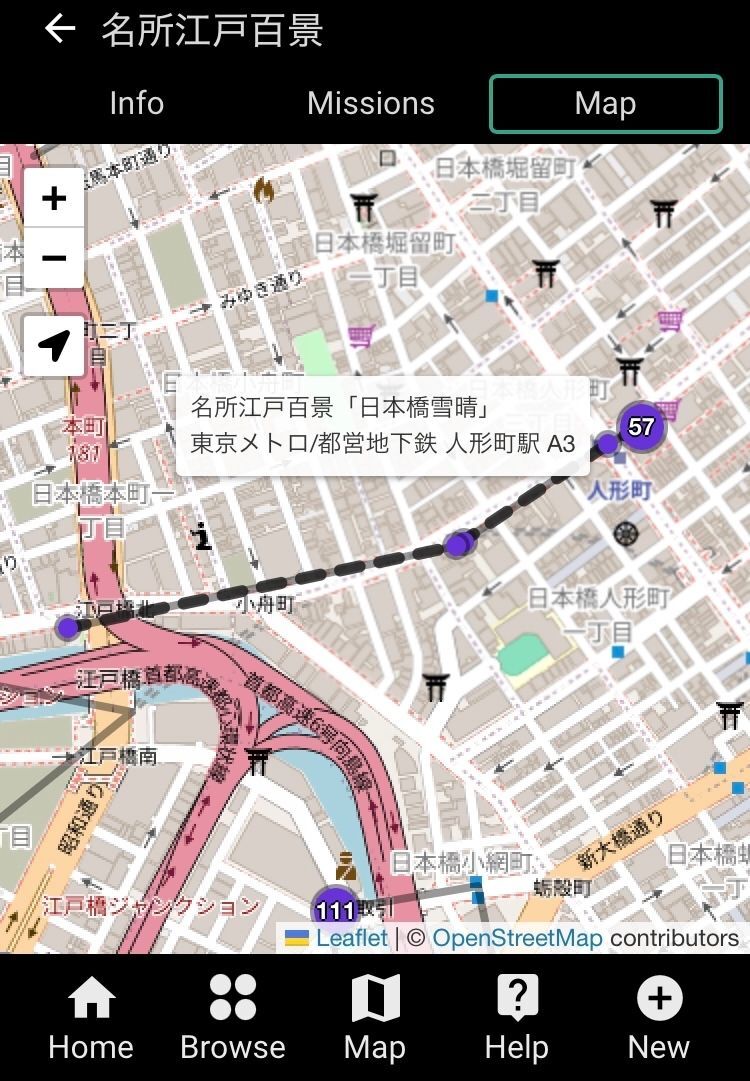
Task: Open Map in the bottom navigation
Action: 375,1018
